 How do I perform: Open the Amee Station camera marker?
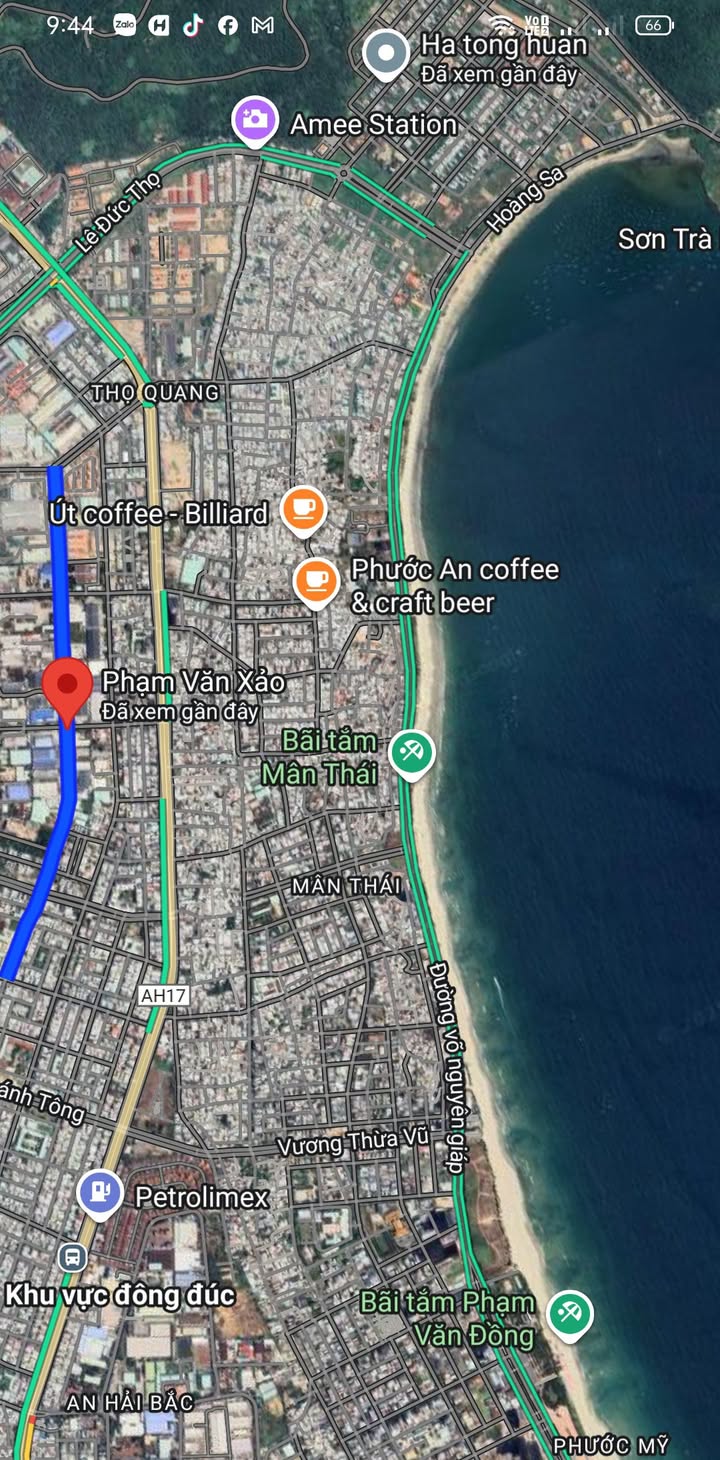click(x=255, y=120)
